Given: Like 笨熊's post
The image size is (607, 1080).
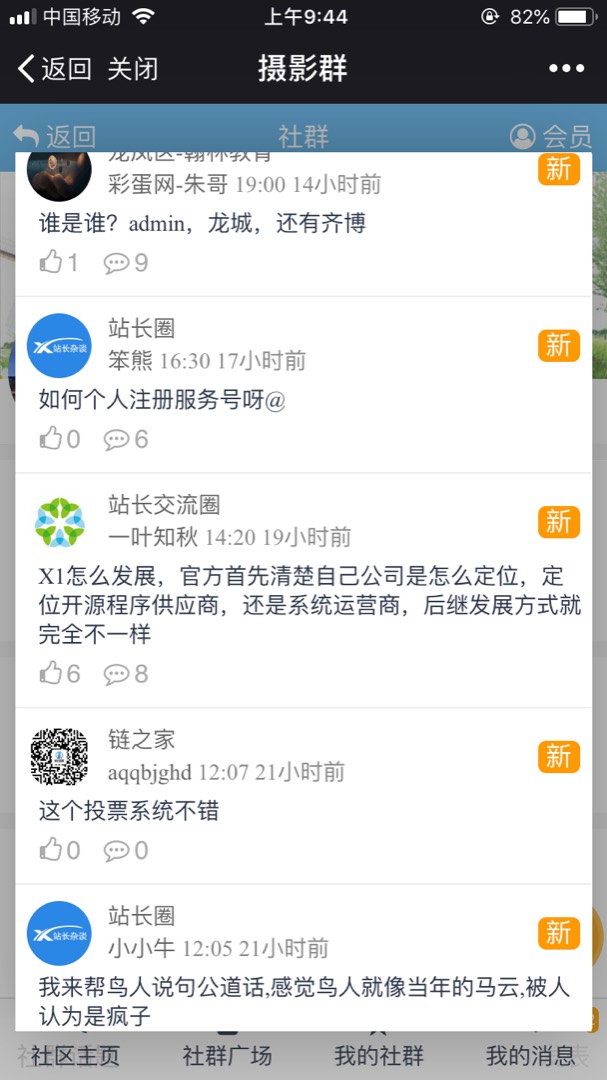Looking at the screenshot, I should tap(58, 439).
